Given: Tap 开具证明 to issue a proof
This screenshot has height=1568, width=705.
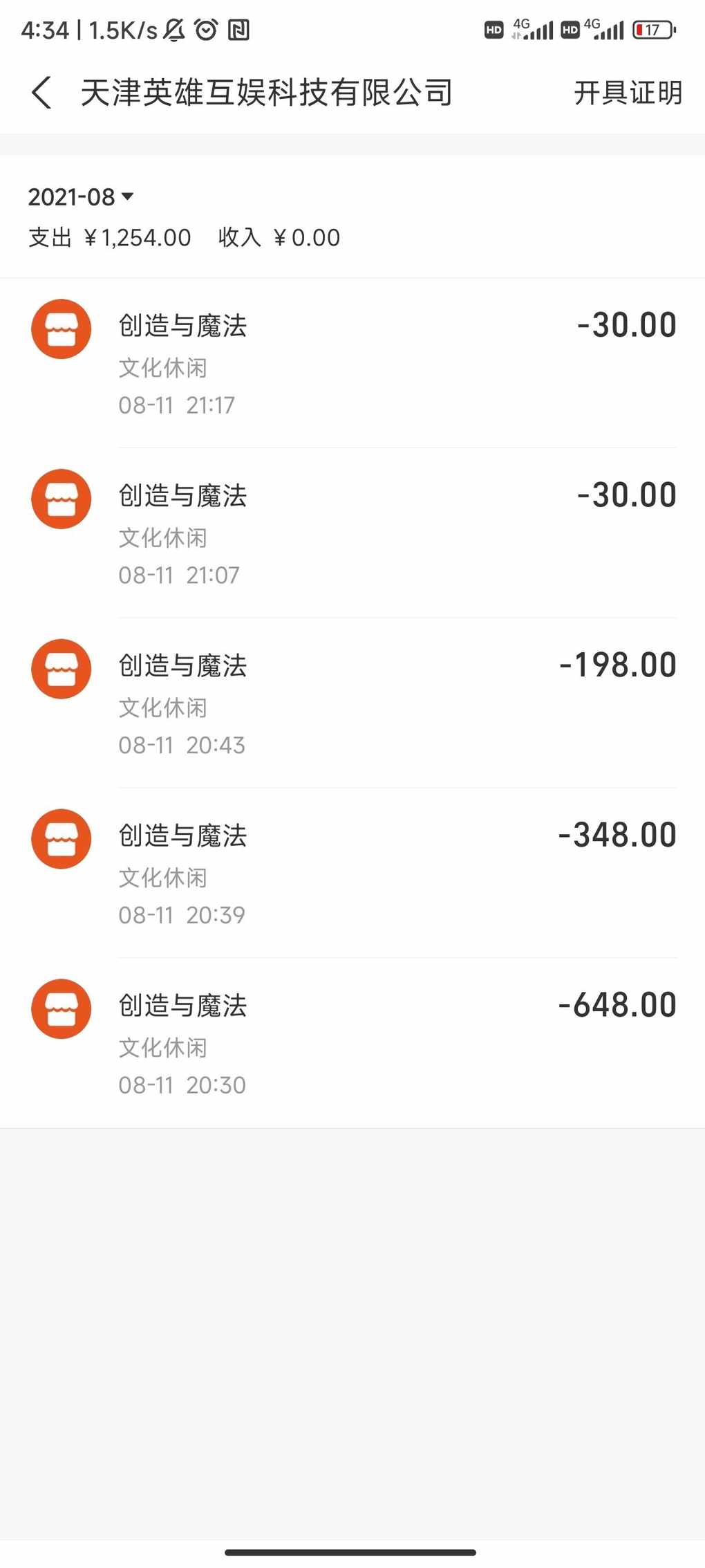Looking at the screenshot, I should 628,93.
